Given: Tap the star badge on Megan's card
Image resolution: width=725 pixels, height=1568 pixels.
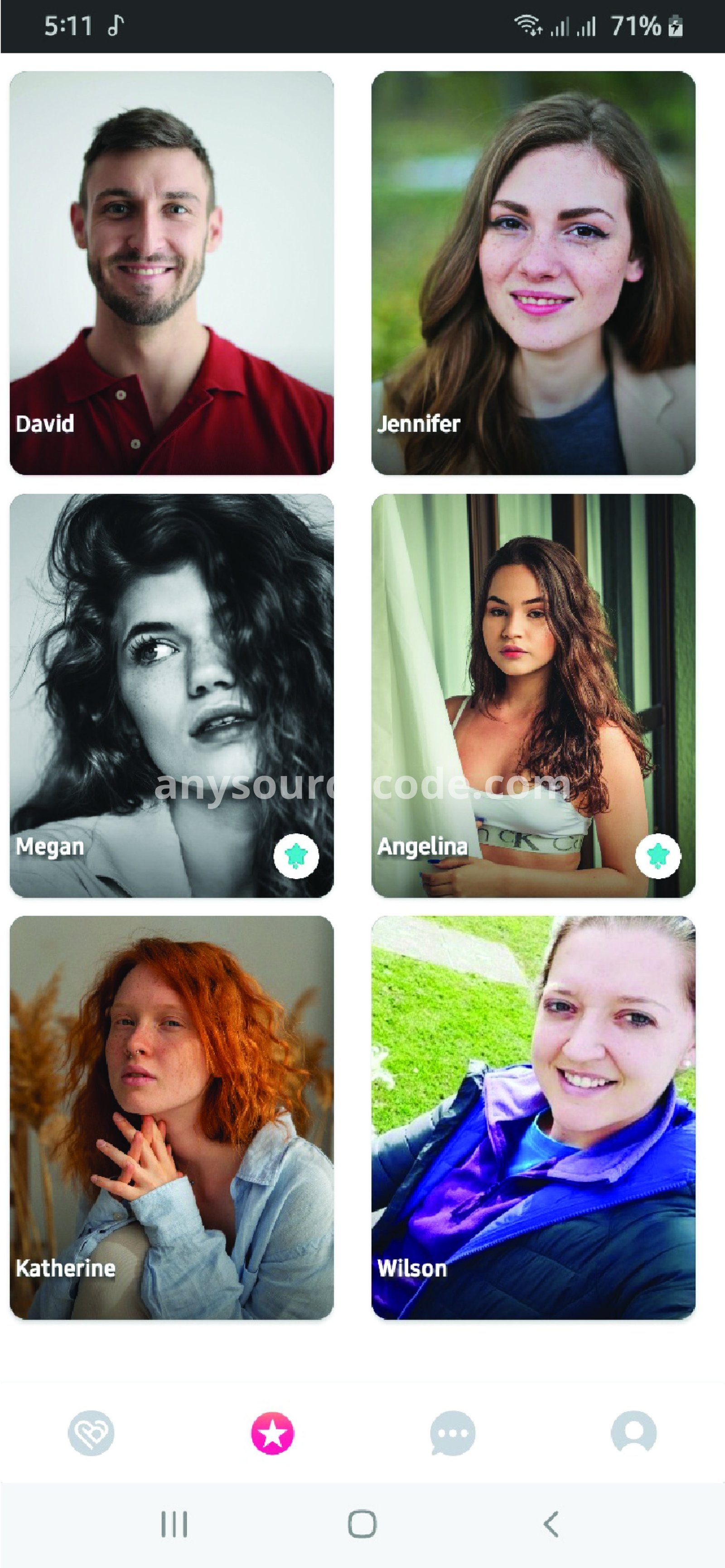Looking at the screenshot, I should [x=296, y=856].
